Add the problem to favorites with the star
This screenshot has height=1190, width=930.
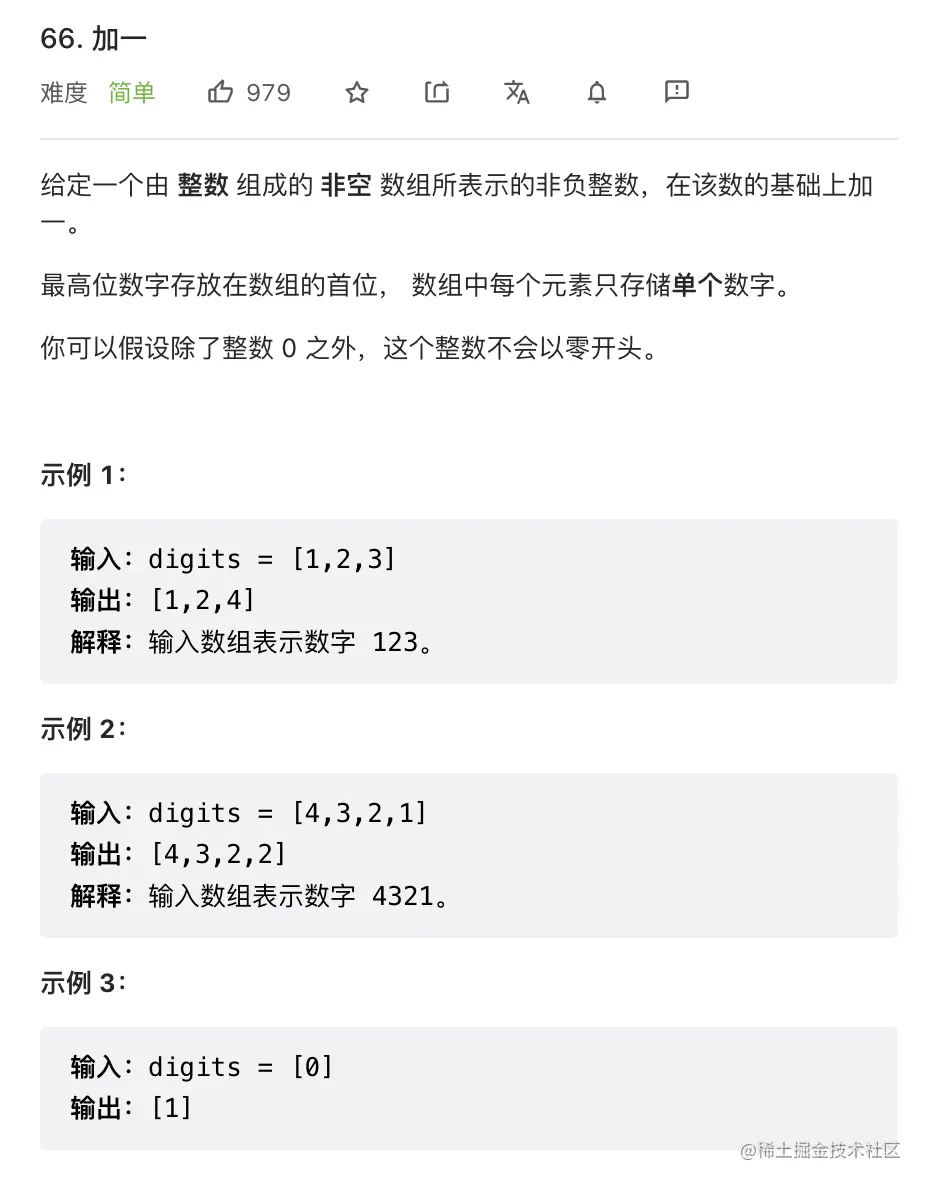(x=357, y=93)
